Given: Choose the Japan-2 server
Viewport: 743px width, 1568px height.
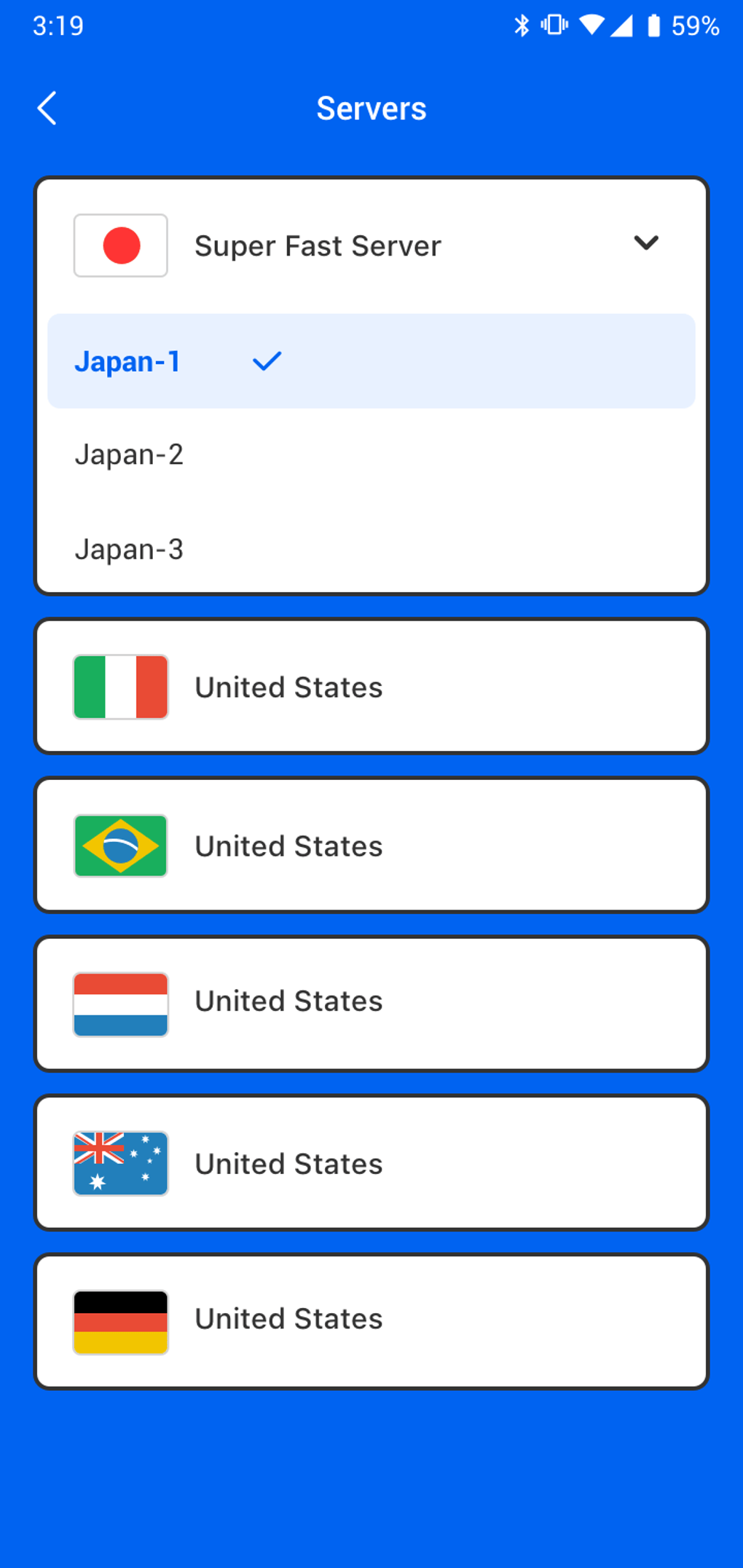Looking at the screenshot, I should coord(371,454).
